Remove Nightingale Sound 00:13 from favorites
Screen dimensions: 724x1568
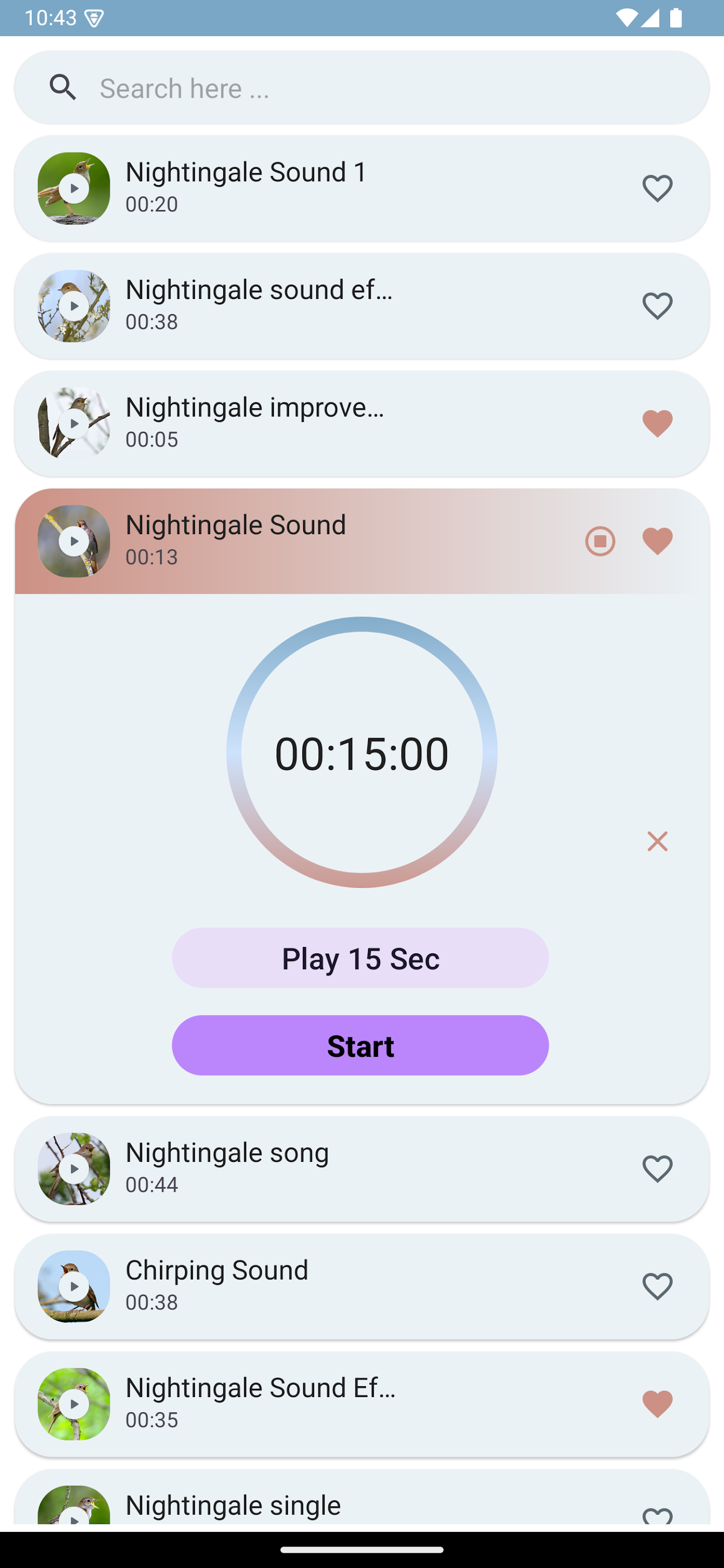point(657,541)
